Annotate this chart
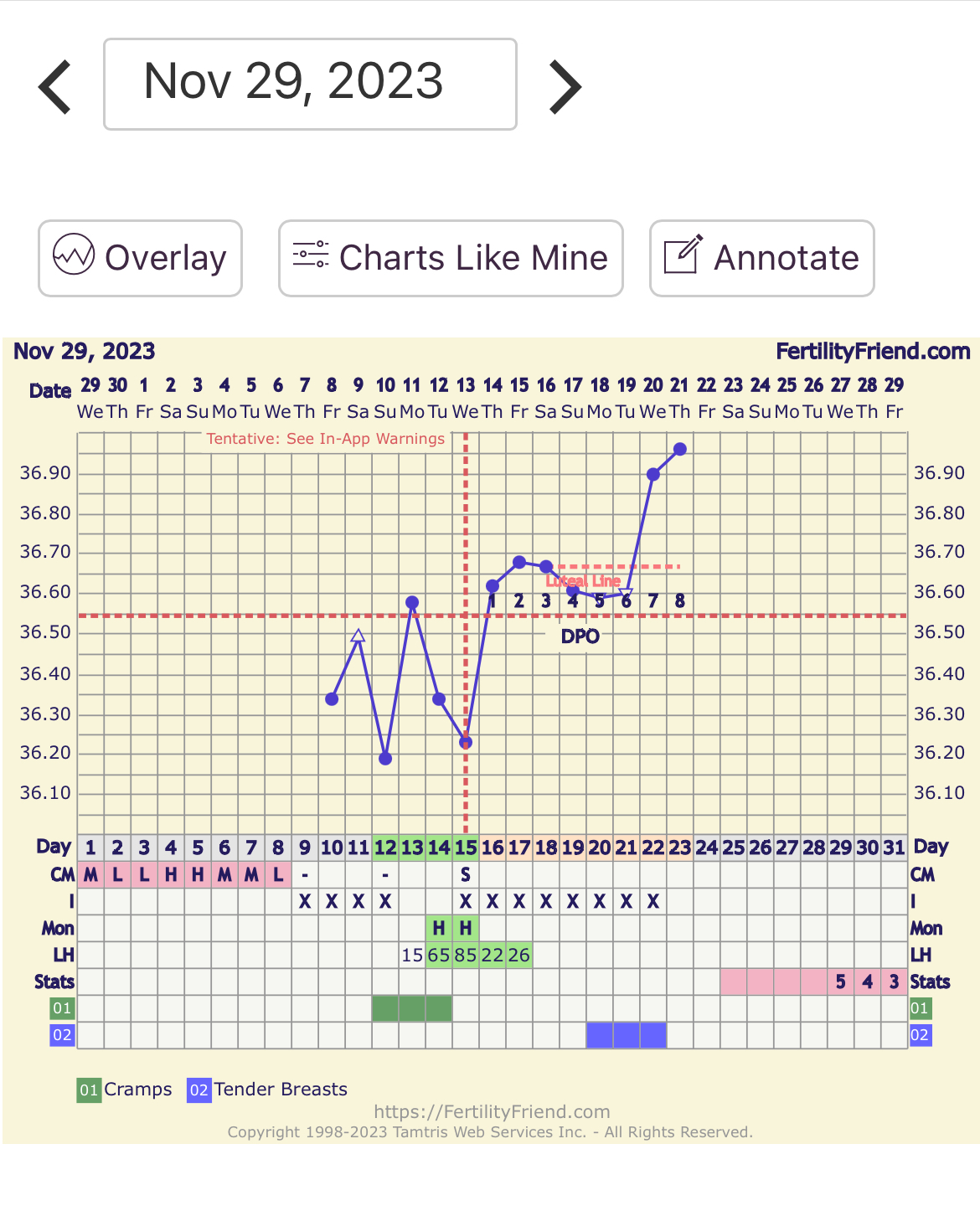 (761, 258)
